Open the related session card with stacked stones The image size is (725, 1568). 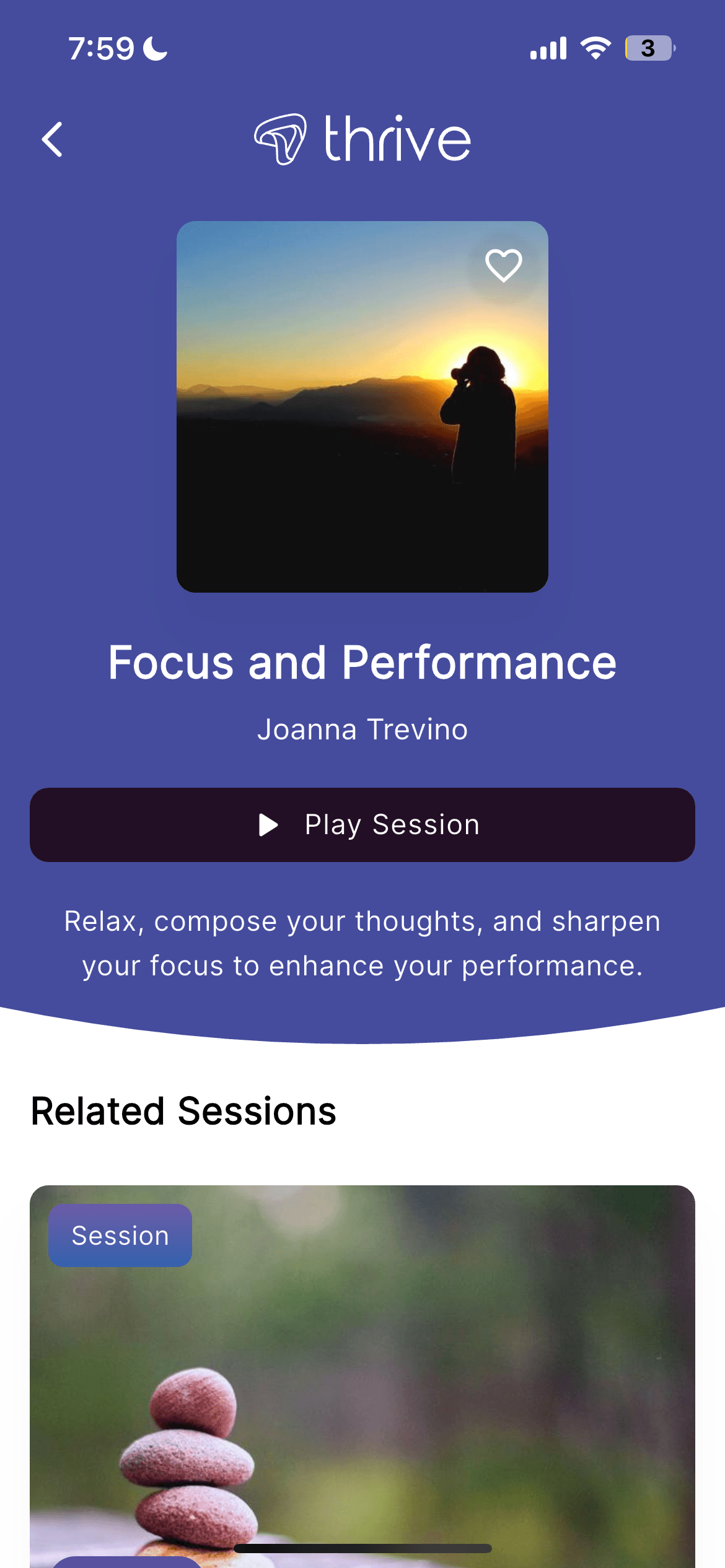point(362,1376)
